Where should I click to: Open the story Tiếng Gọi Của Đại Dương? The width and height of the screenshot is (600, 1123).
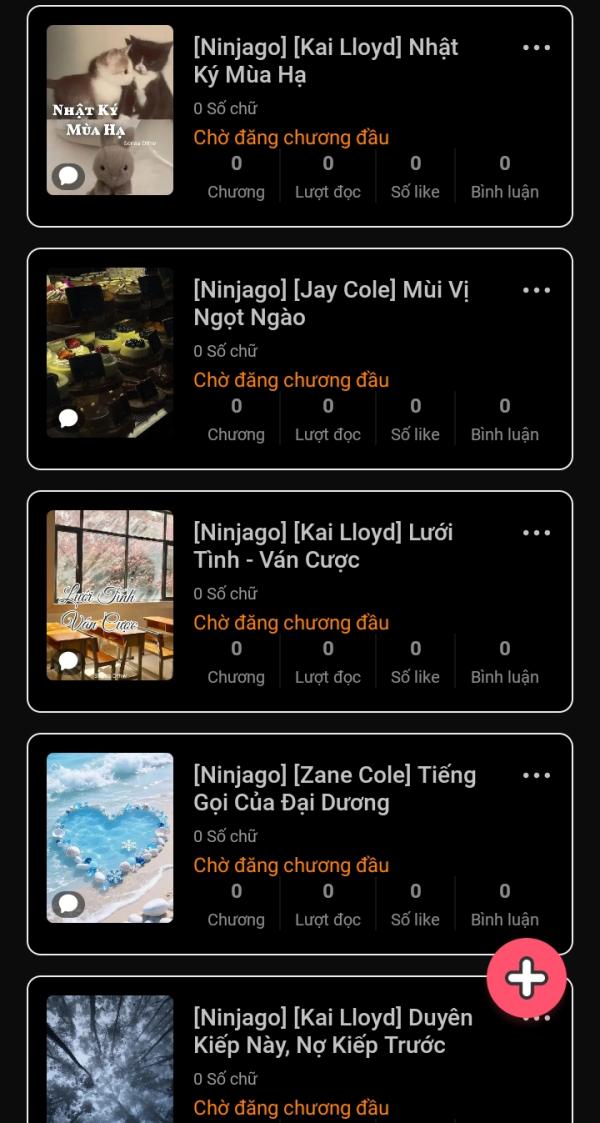[334, 789]
